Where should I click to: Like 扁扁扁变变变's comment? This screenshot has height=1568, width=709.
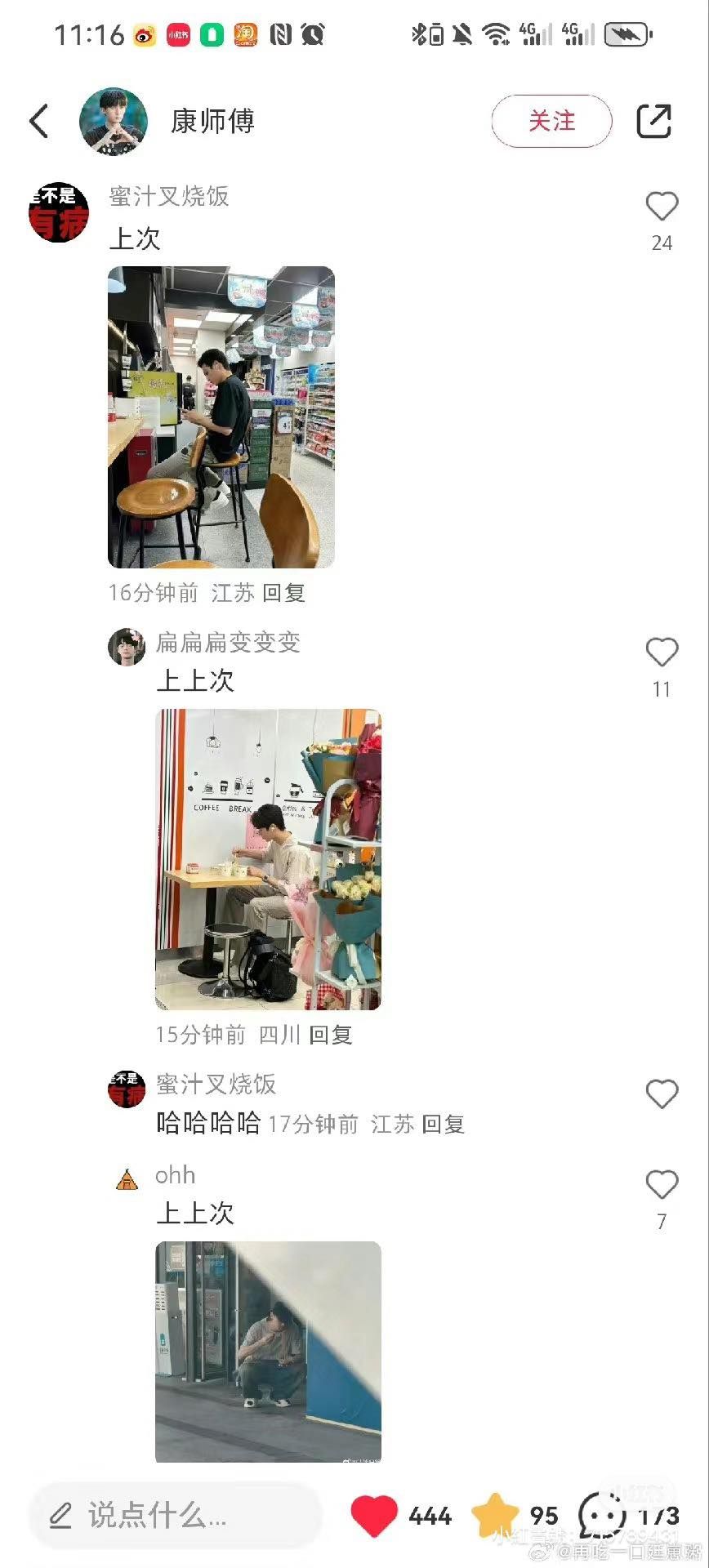[x=662, y=653]
